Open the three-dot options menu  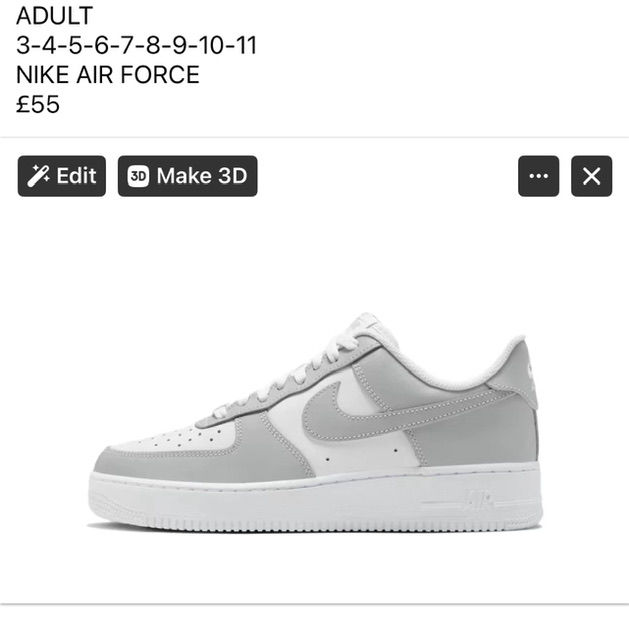[x=538, y=177]
